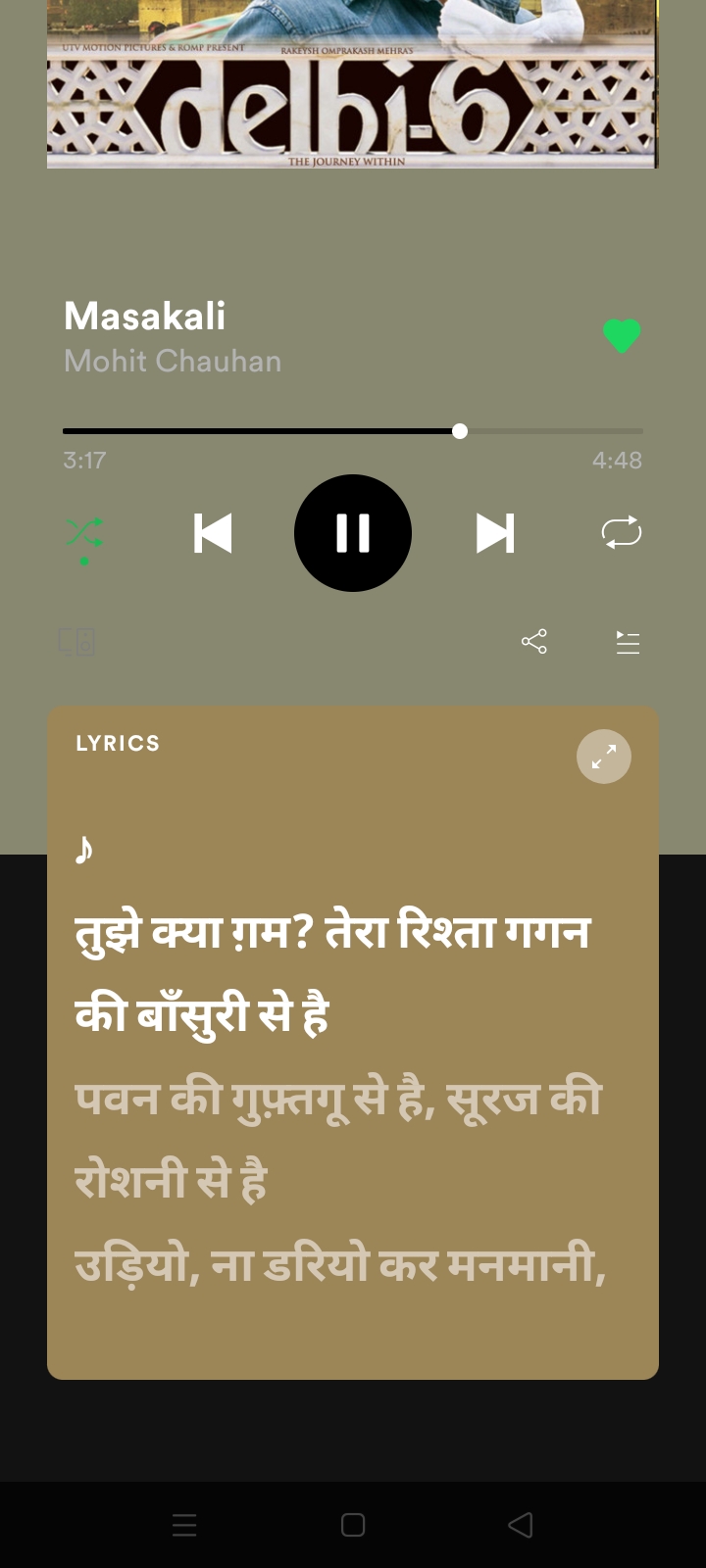Open the play queue
The image size is (706, 1568).
click(x=628, y=642)
